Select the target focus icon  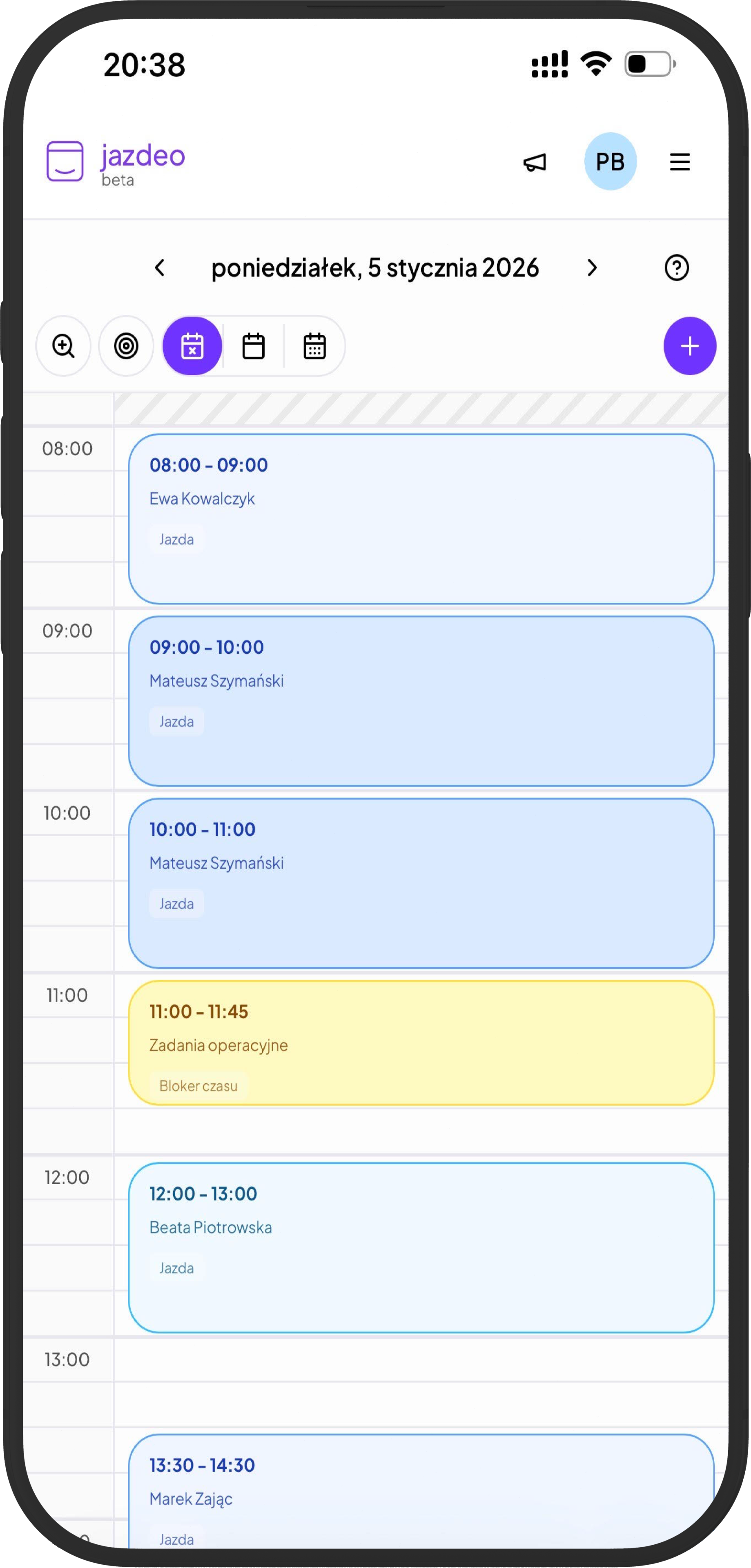[127, 346]
